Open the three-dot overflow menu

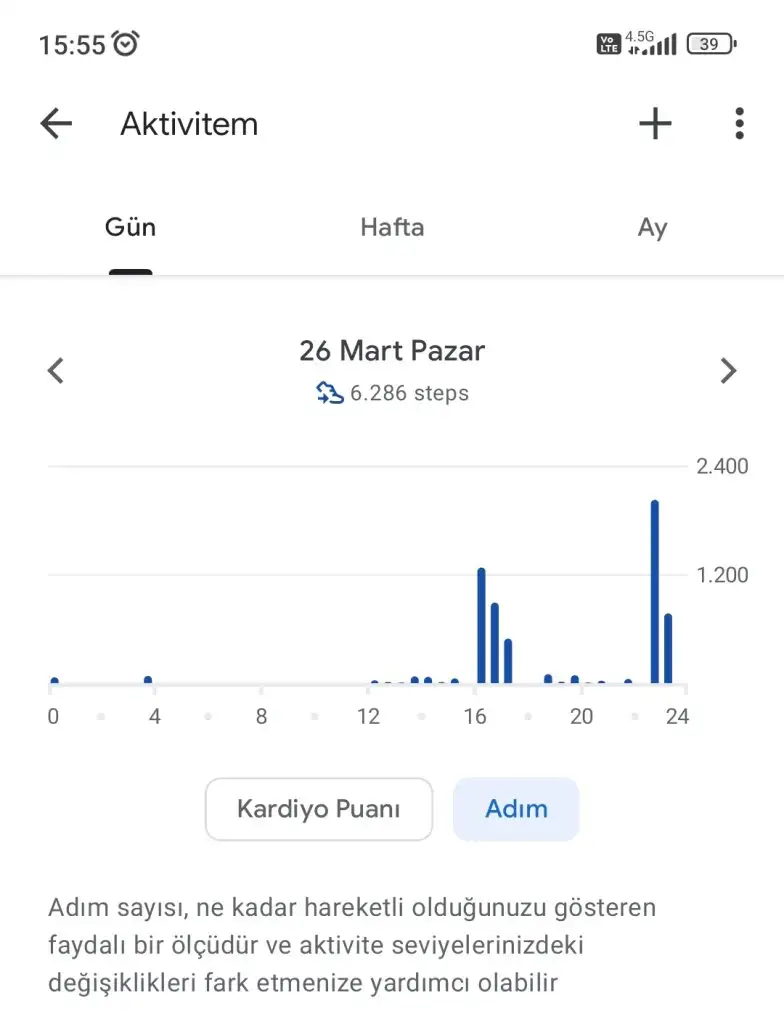click(x=739, y=124)
